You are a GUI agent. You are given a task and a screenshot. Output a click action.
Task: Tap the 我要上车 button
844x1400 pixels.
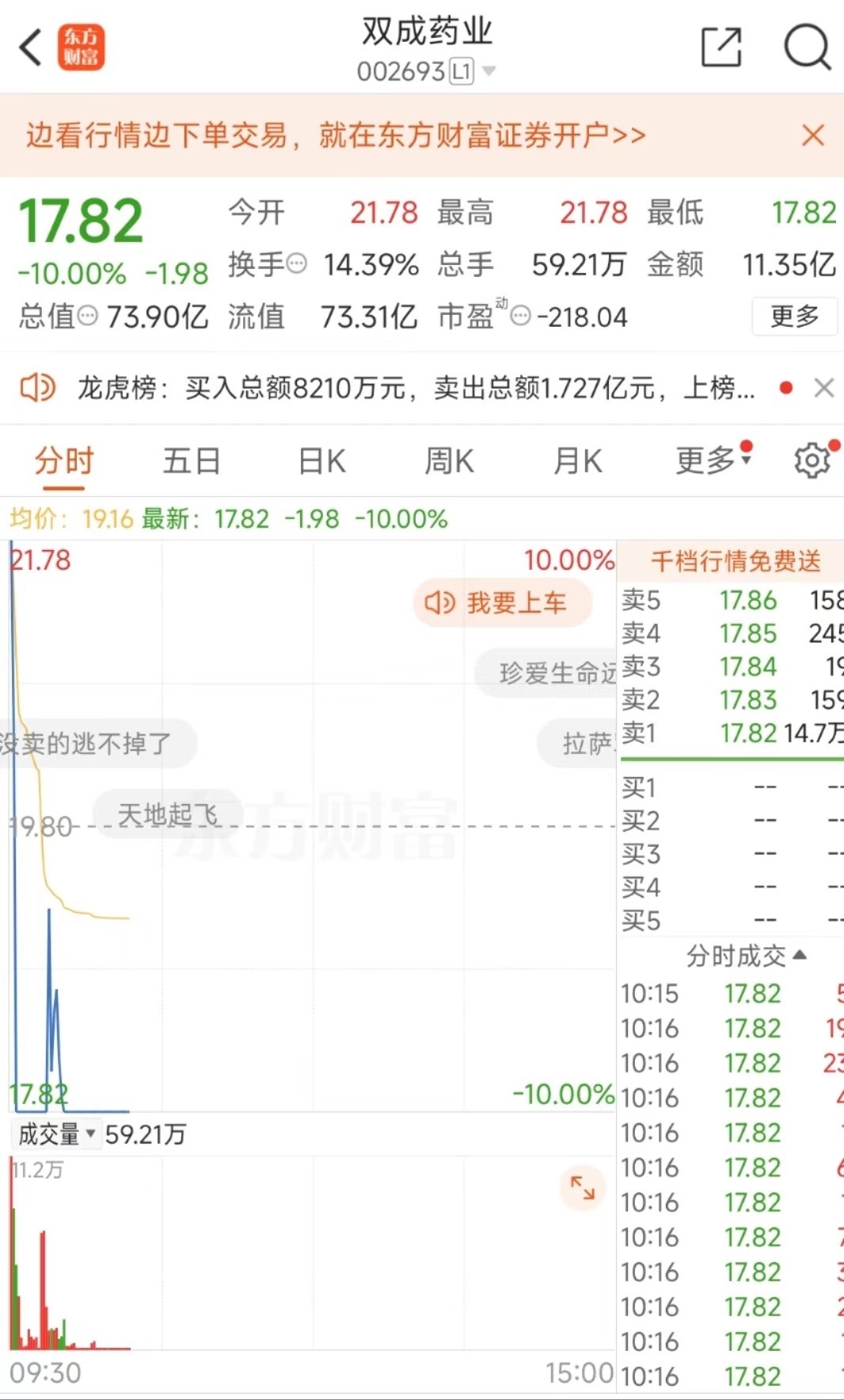coord(502,603)
